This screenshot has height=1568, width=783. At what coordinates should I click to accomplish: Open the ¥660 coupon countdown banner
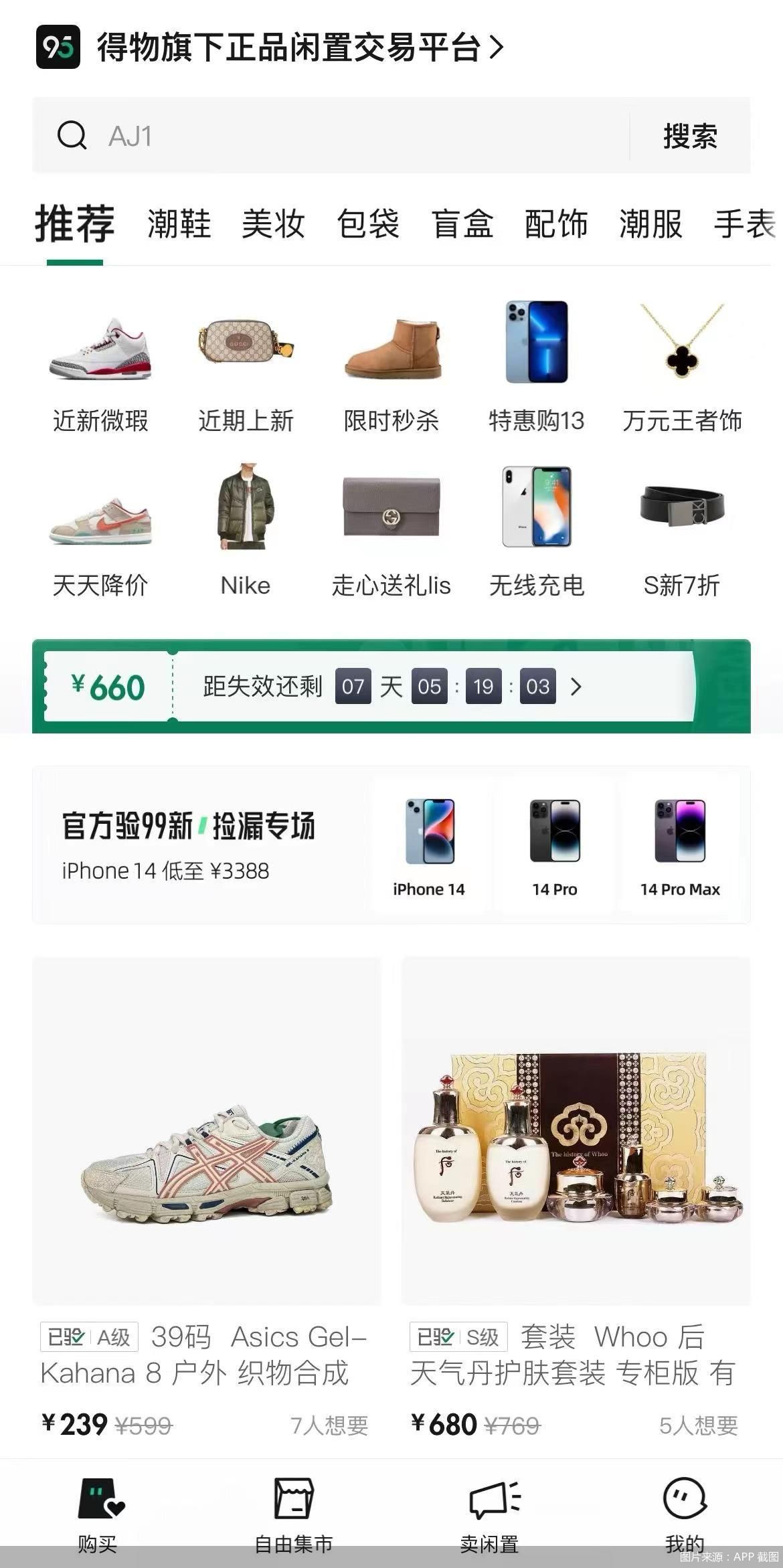click(391, 687)
